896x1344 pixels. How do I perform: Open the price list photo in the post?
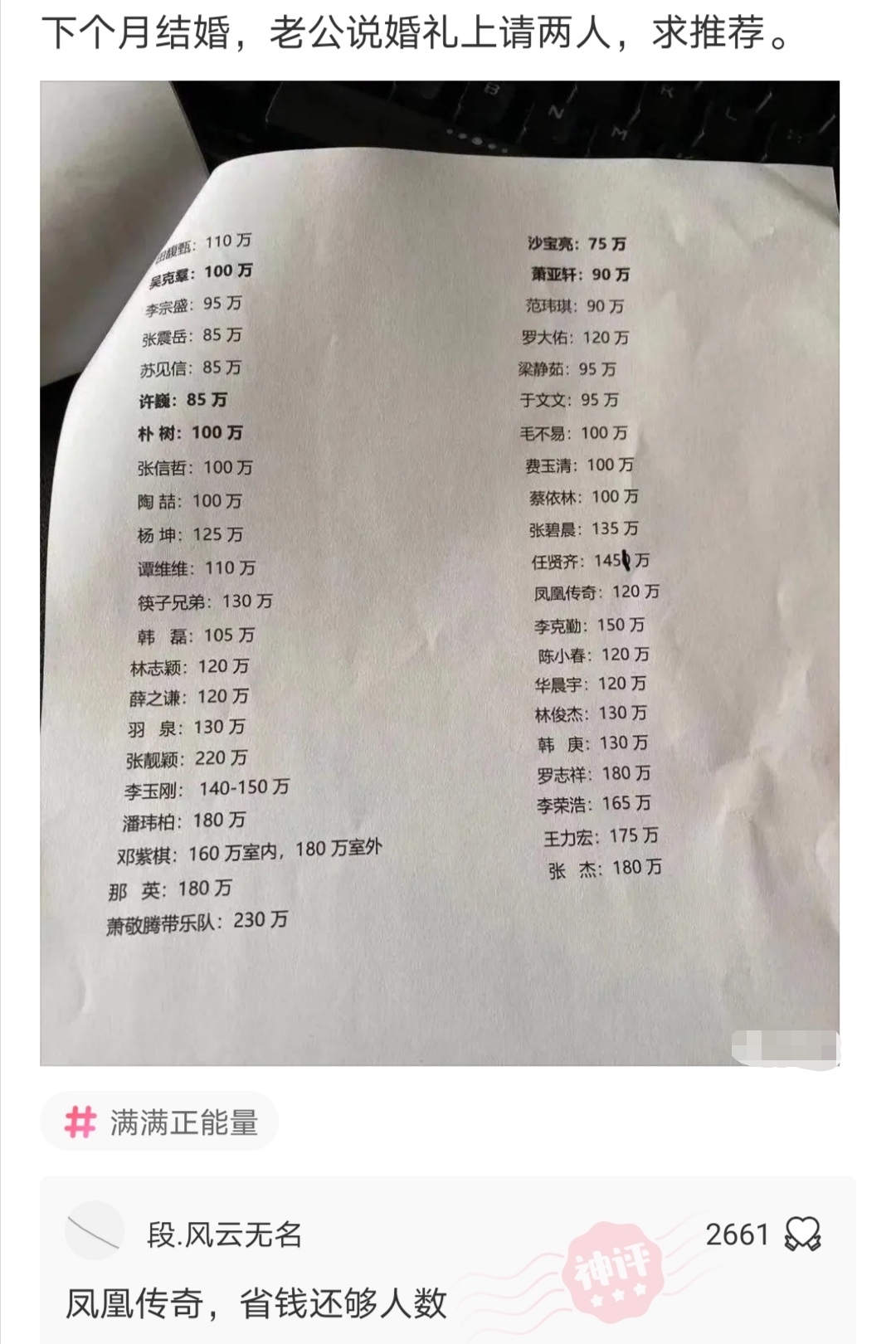[440, 572]
